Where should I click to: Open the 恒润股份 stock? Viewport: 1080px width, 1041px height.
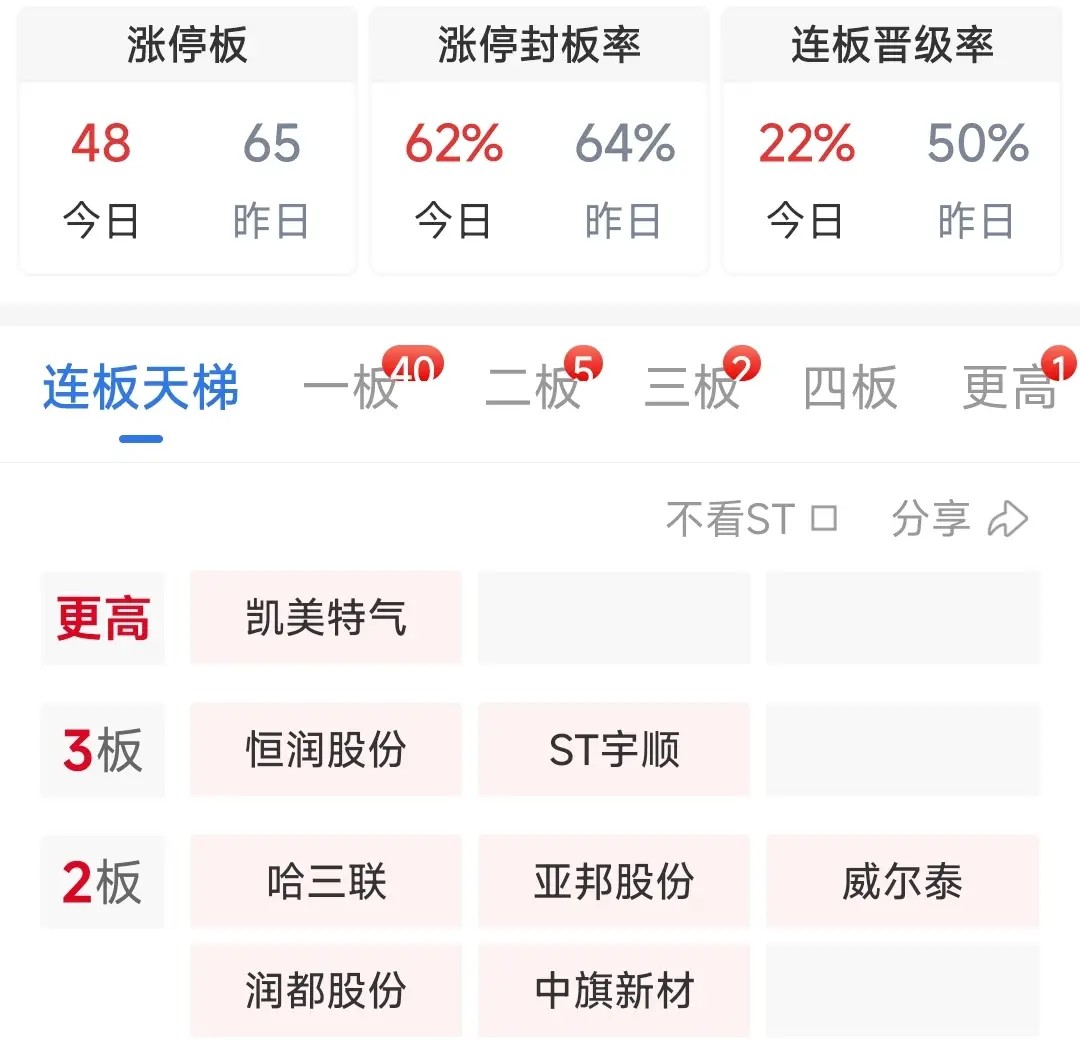click(x=326, y=750)
